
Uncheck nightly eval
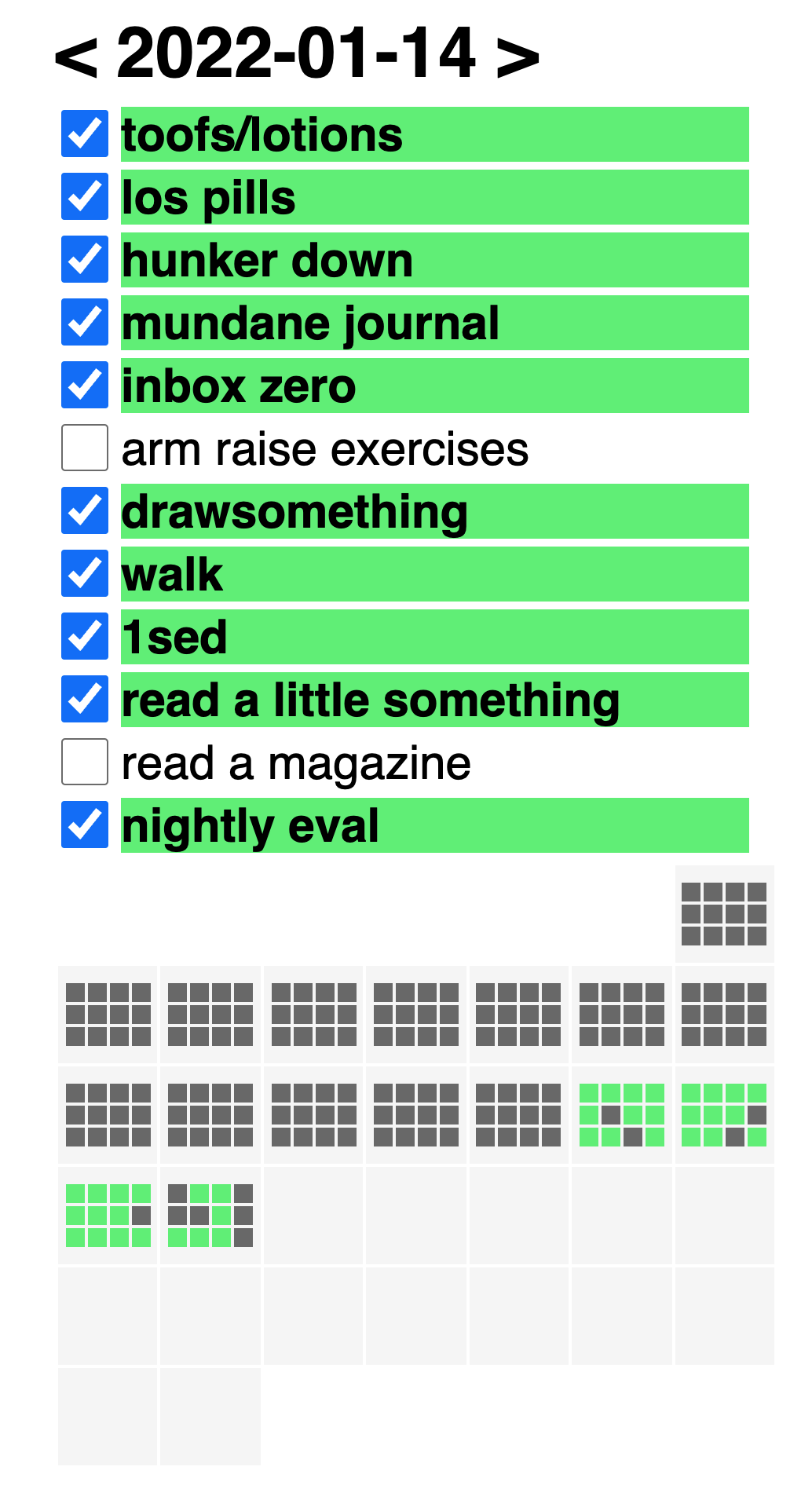(x=85, y=825)
